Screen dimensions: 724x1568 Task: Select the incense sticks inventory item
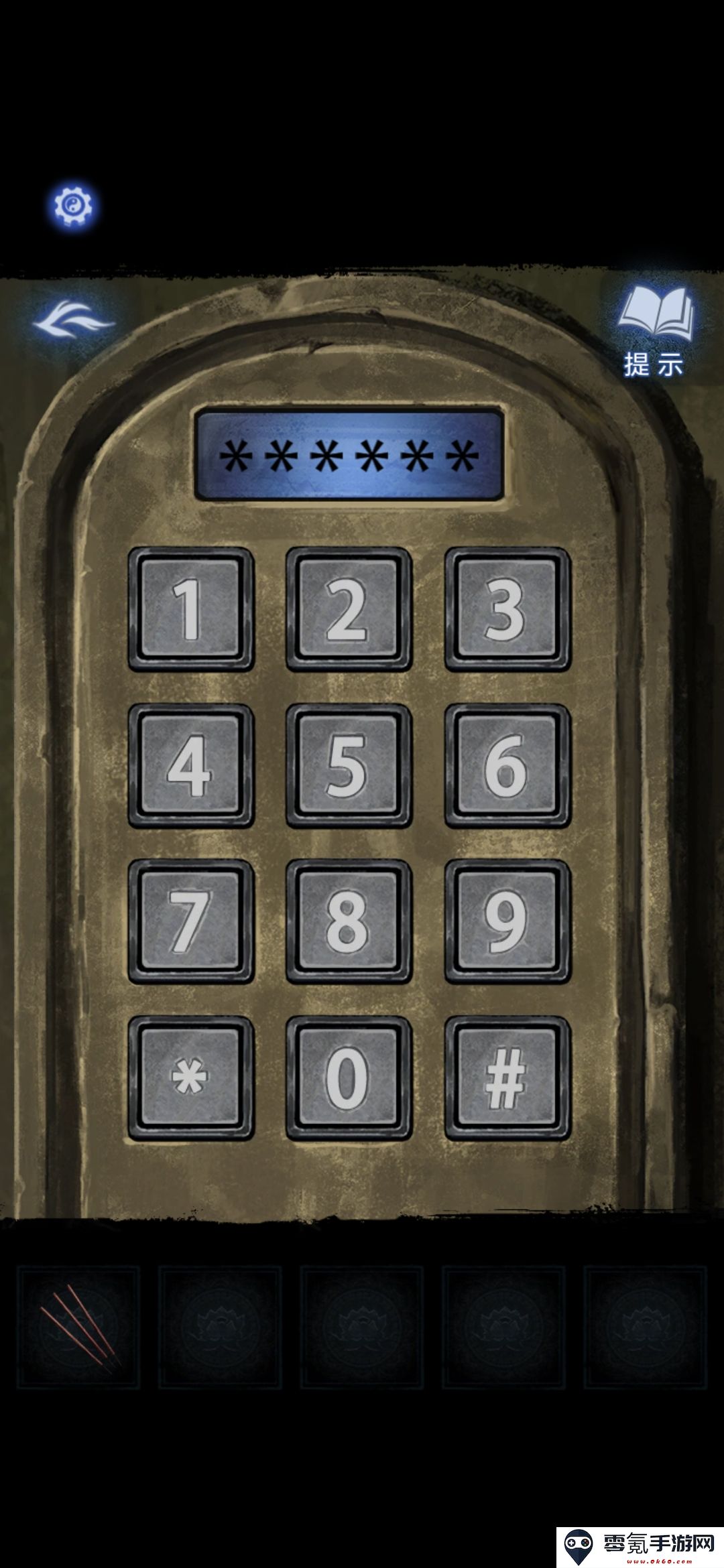point(78,1327)
